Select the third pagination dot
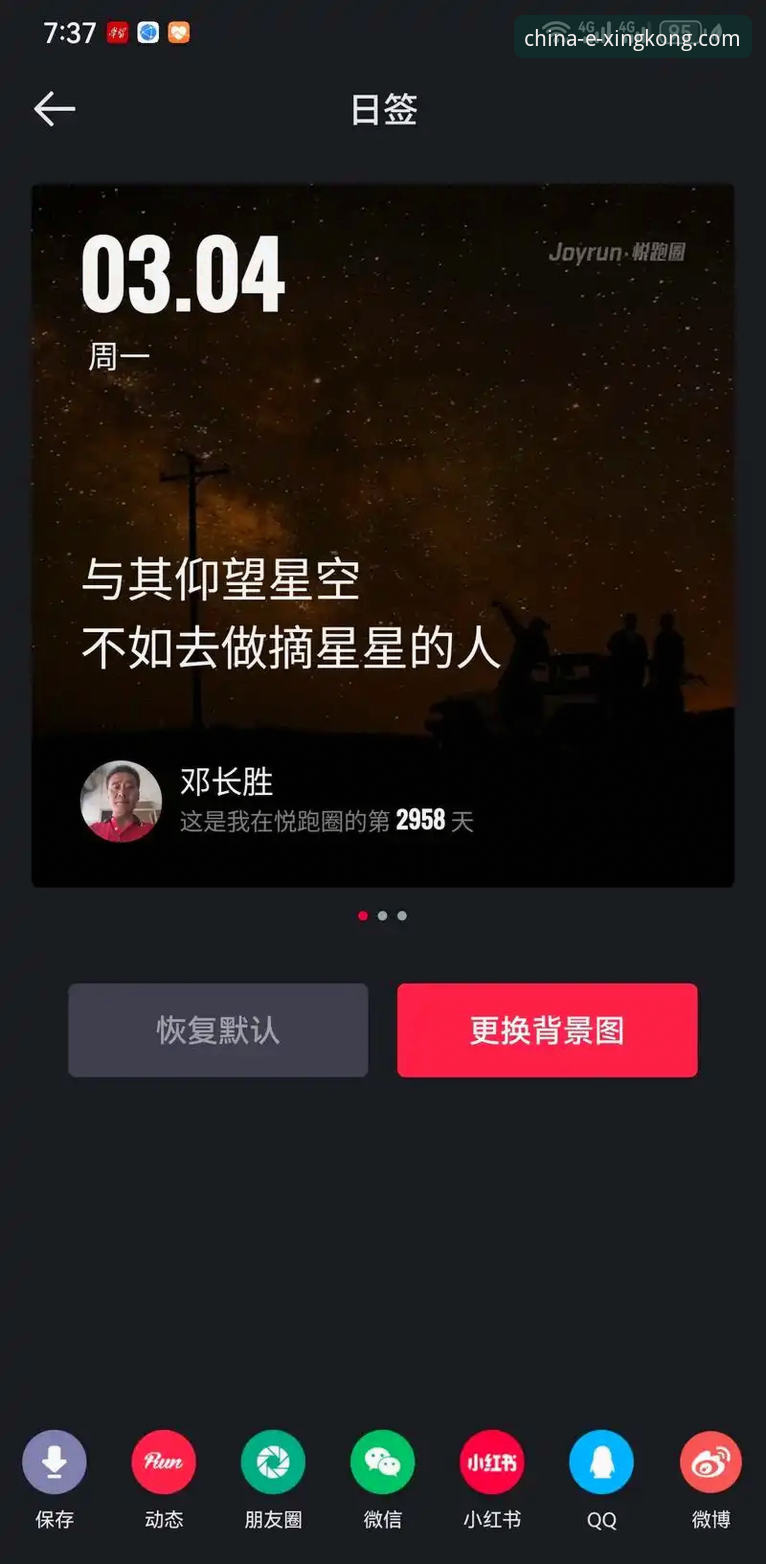This screenshot has height=1564, width=766. (x=402, y=915)
